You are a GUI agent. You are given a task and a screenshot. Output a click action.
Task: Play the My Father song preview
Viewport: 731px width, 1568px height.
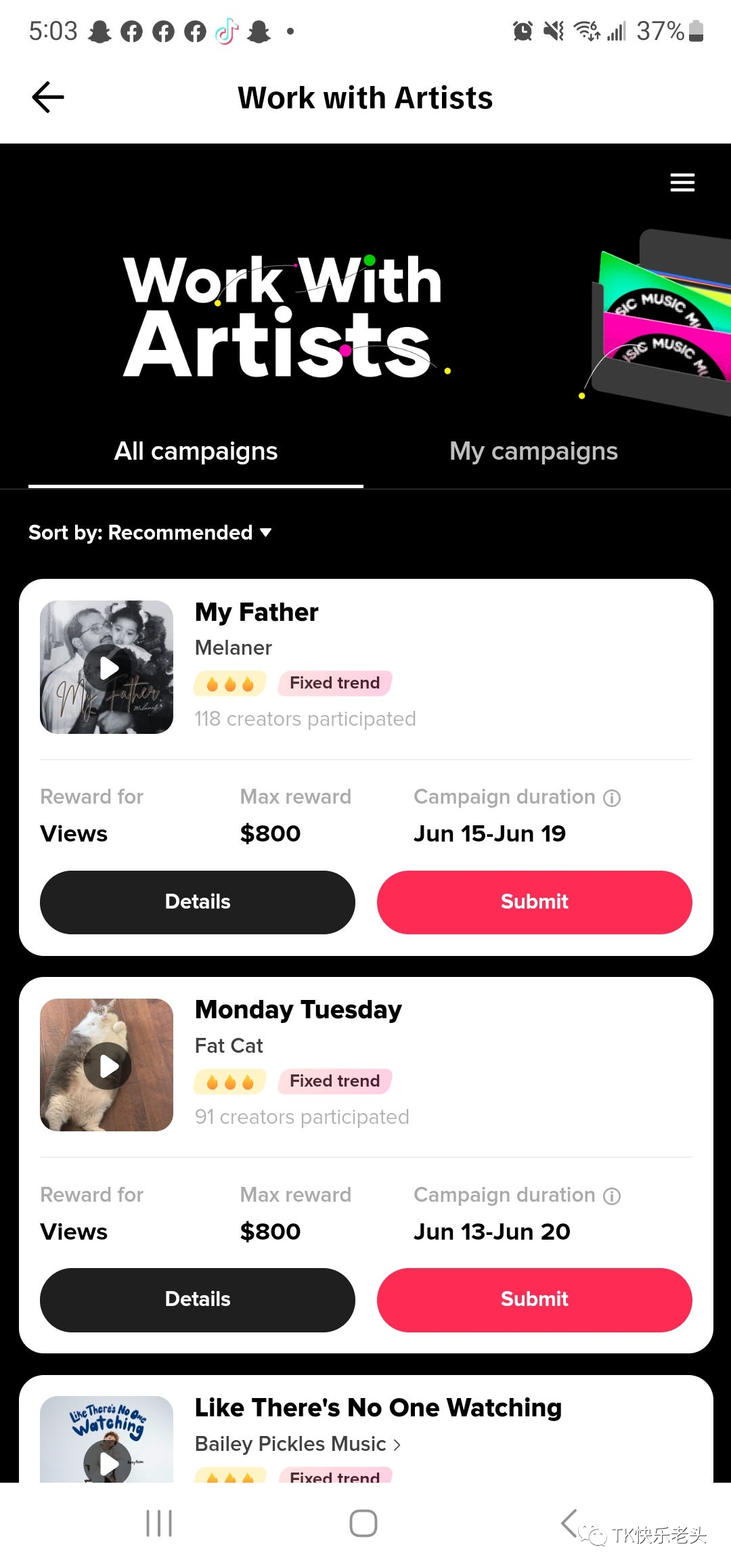[x=107, y=668]
